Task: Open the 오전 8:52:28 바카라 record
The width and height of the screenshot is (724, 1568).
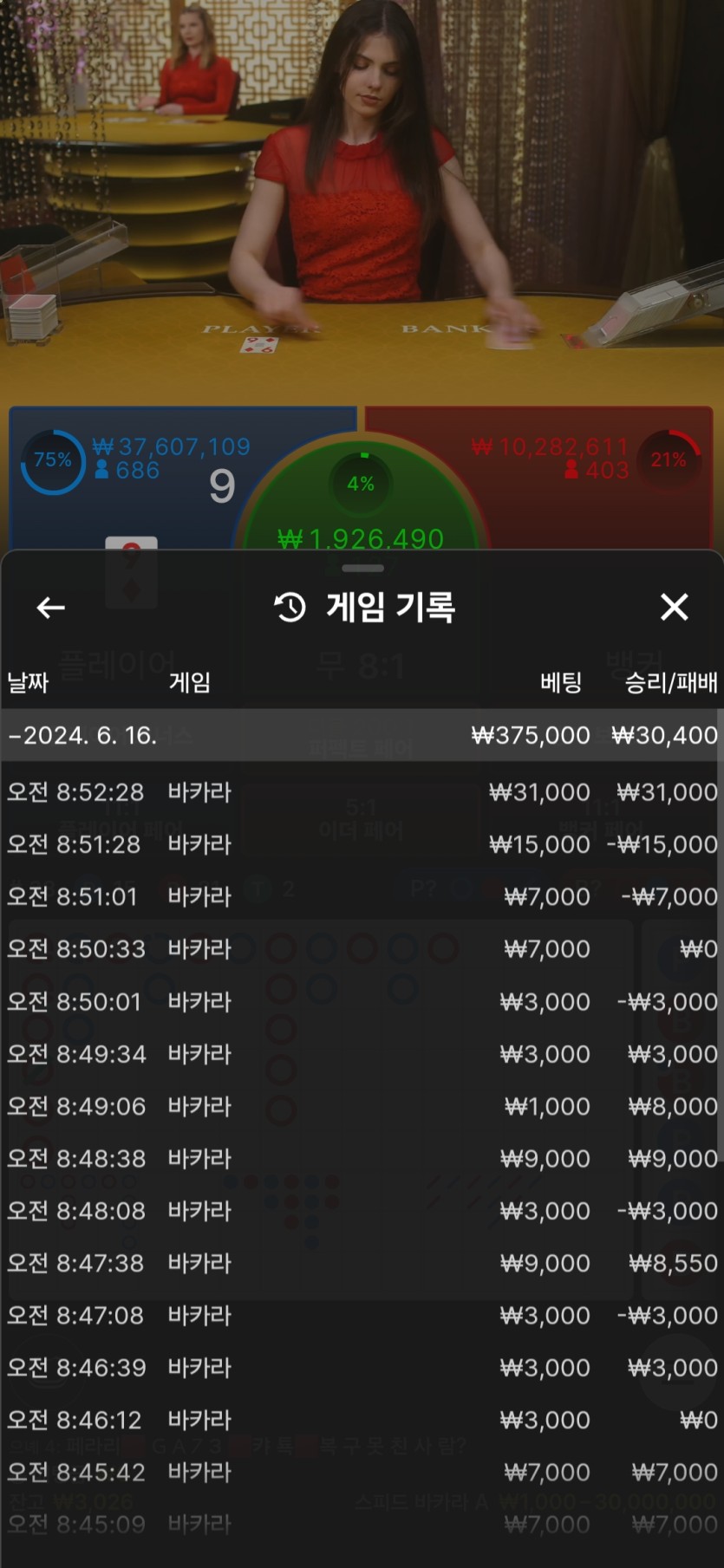Action: (x=362, y=792)
